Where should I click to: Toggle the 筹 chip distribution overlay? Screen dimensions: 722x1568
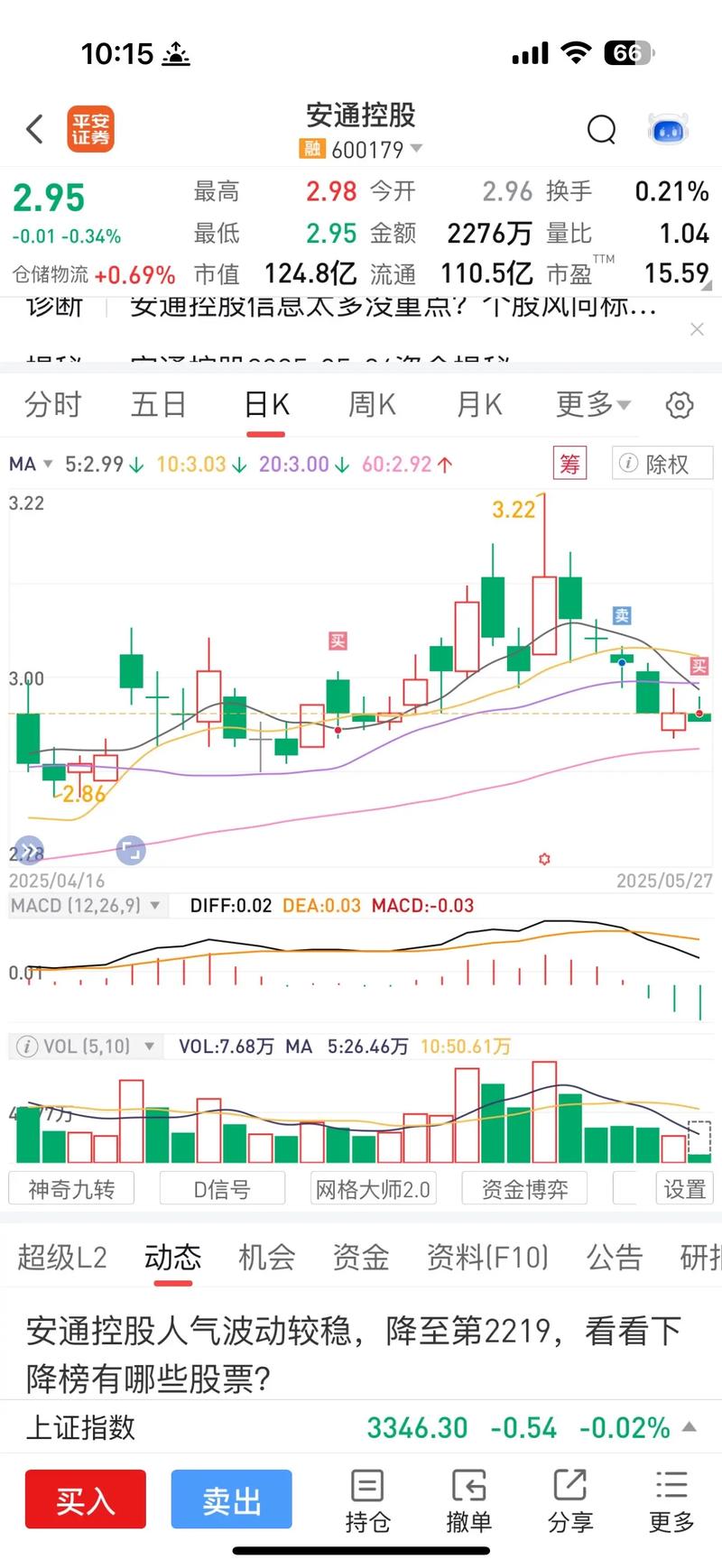(x=569, y=463)
